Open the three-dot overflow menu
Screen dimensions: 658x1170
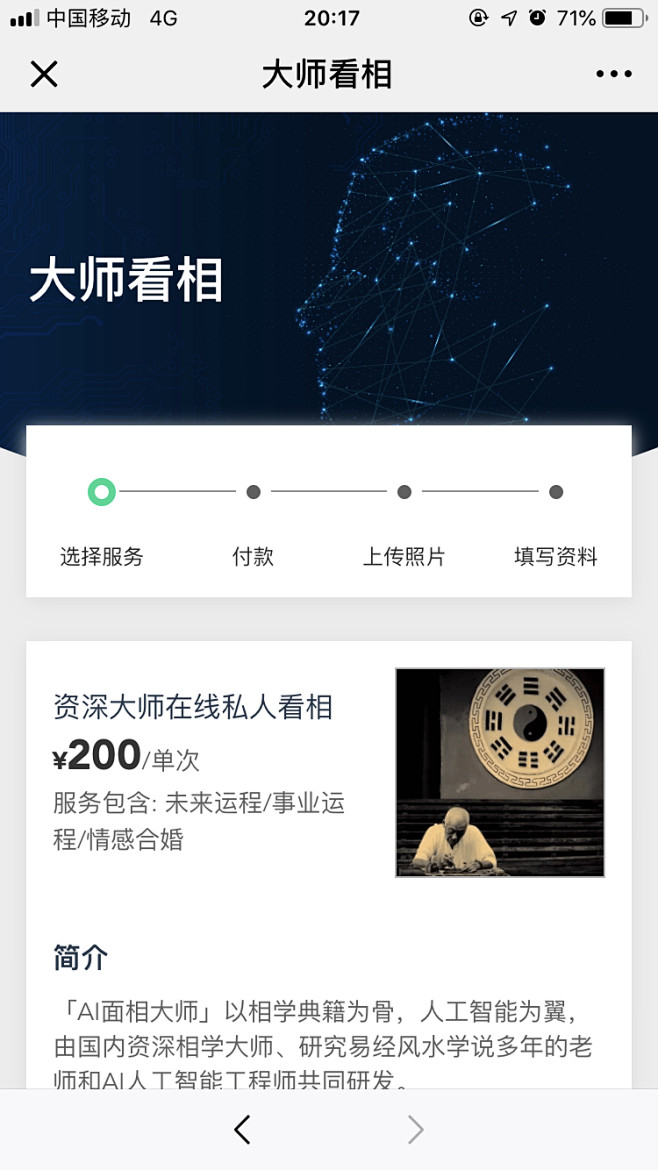pos(613,74)
